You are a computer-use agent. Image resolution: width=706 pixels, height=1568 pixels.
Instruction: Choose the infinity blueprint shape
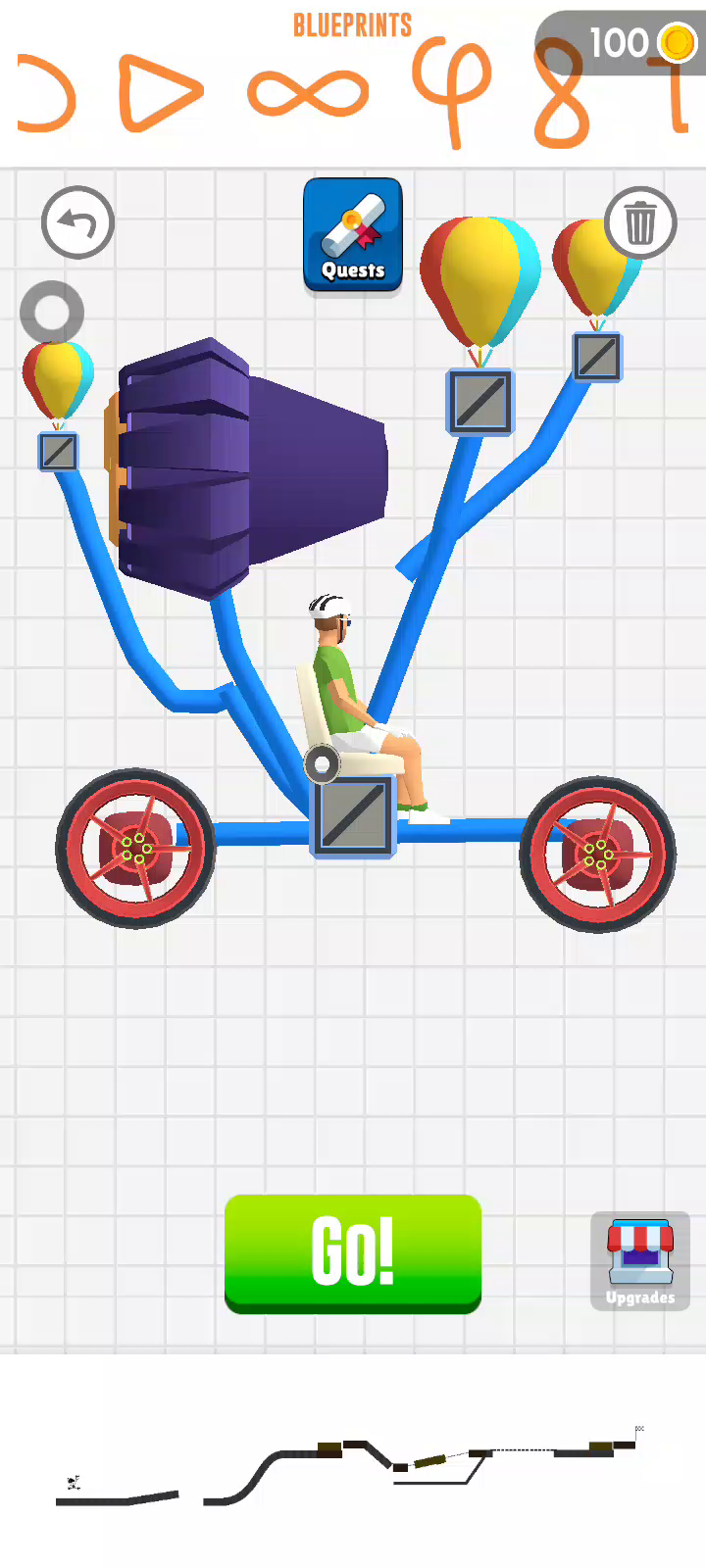[x=308, y=93]
